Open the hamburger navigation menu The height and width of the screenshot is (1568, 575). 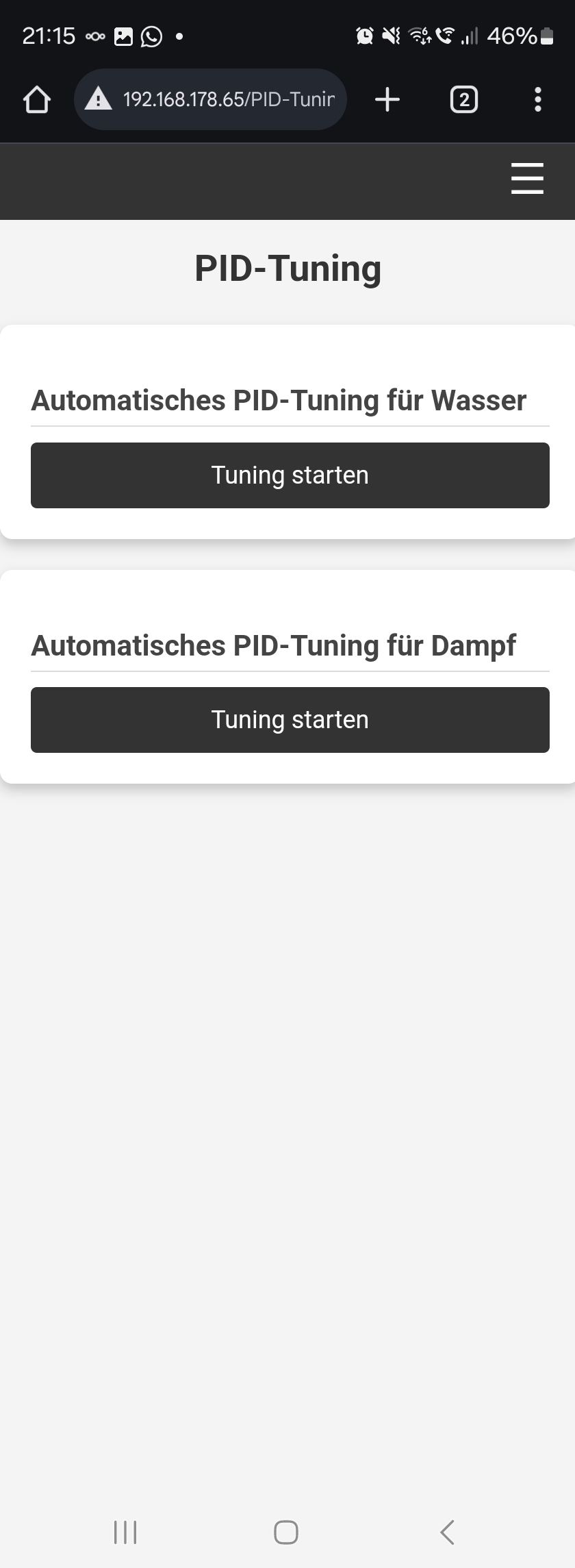click(527, 179)
